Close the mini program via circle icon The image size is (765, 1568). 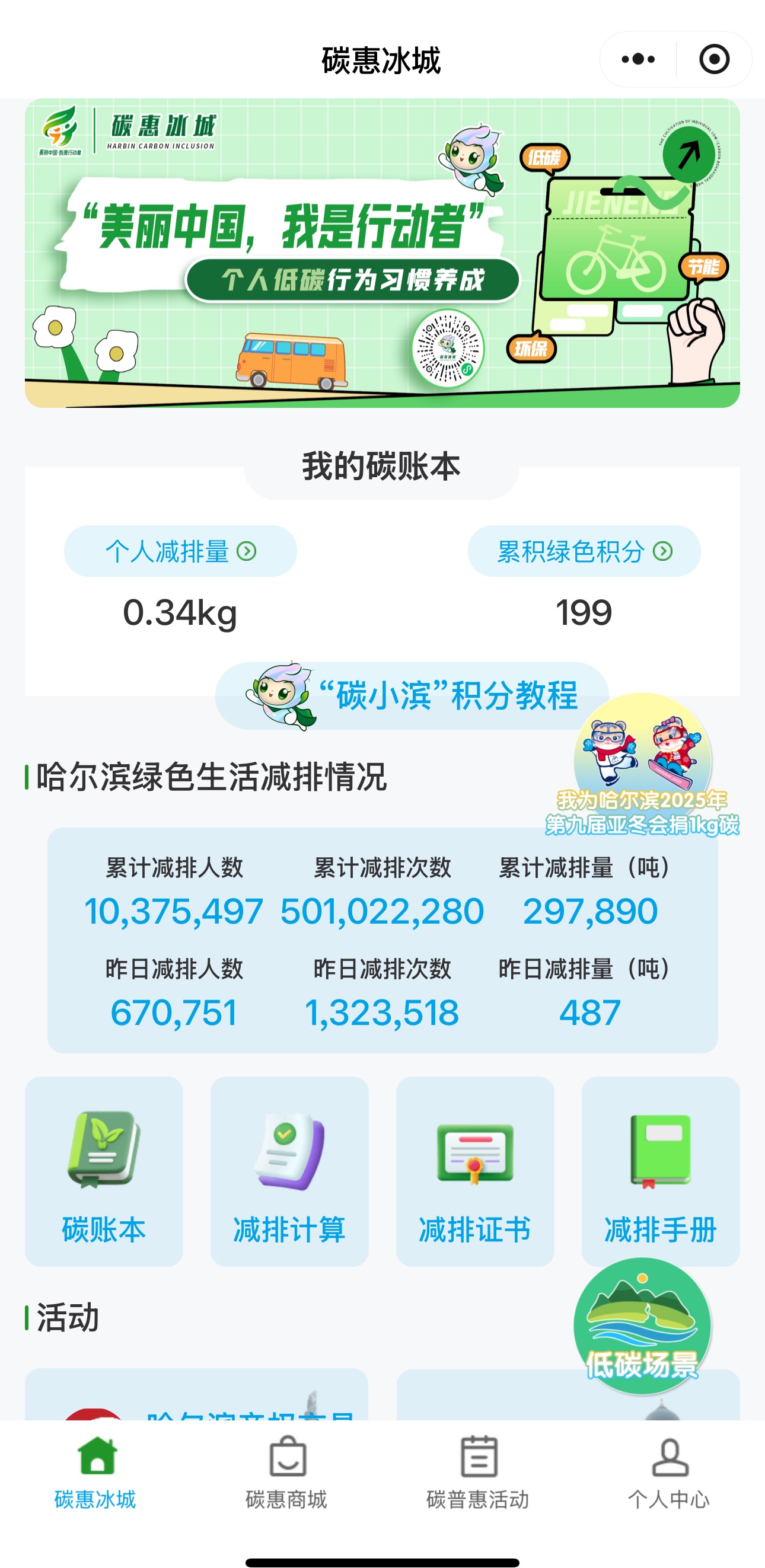[714, 59]
